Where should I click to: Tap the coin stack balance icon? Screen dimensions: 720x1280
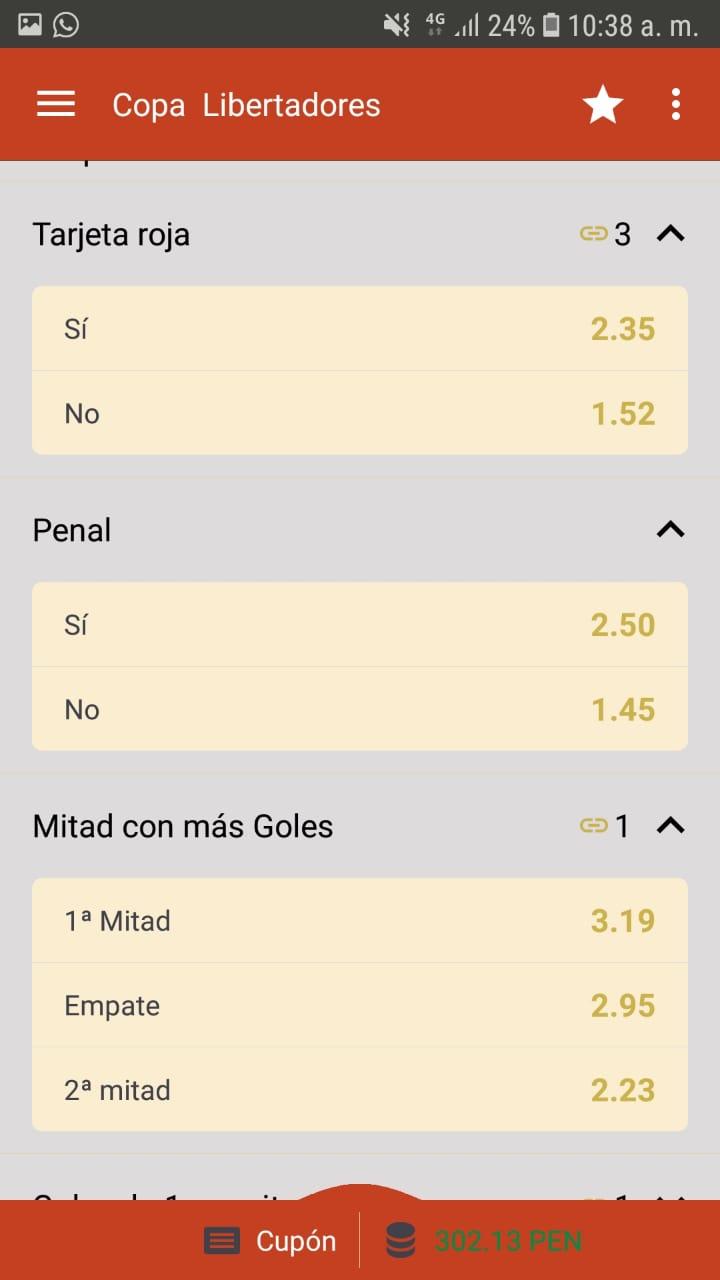click(x=400, y=1240)
